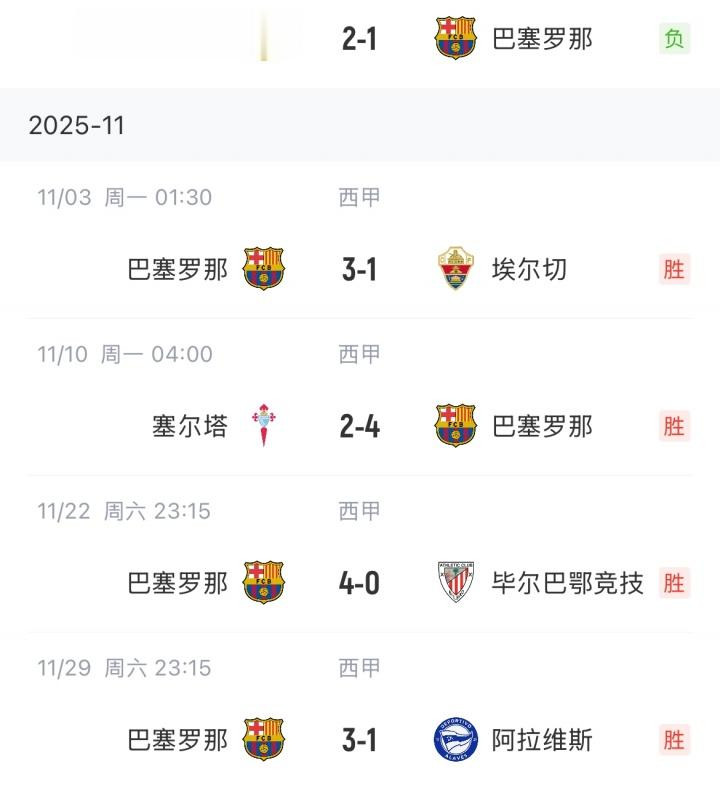Screen dimensions: 720x785
Task: Open the Barcelona vs 埃尔切 3-1 match
Action: coord(359,269)
